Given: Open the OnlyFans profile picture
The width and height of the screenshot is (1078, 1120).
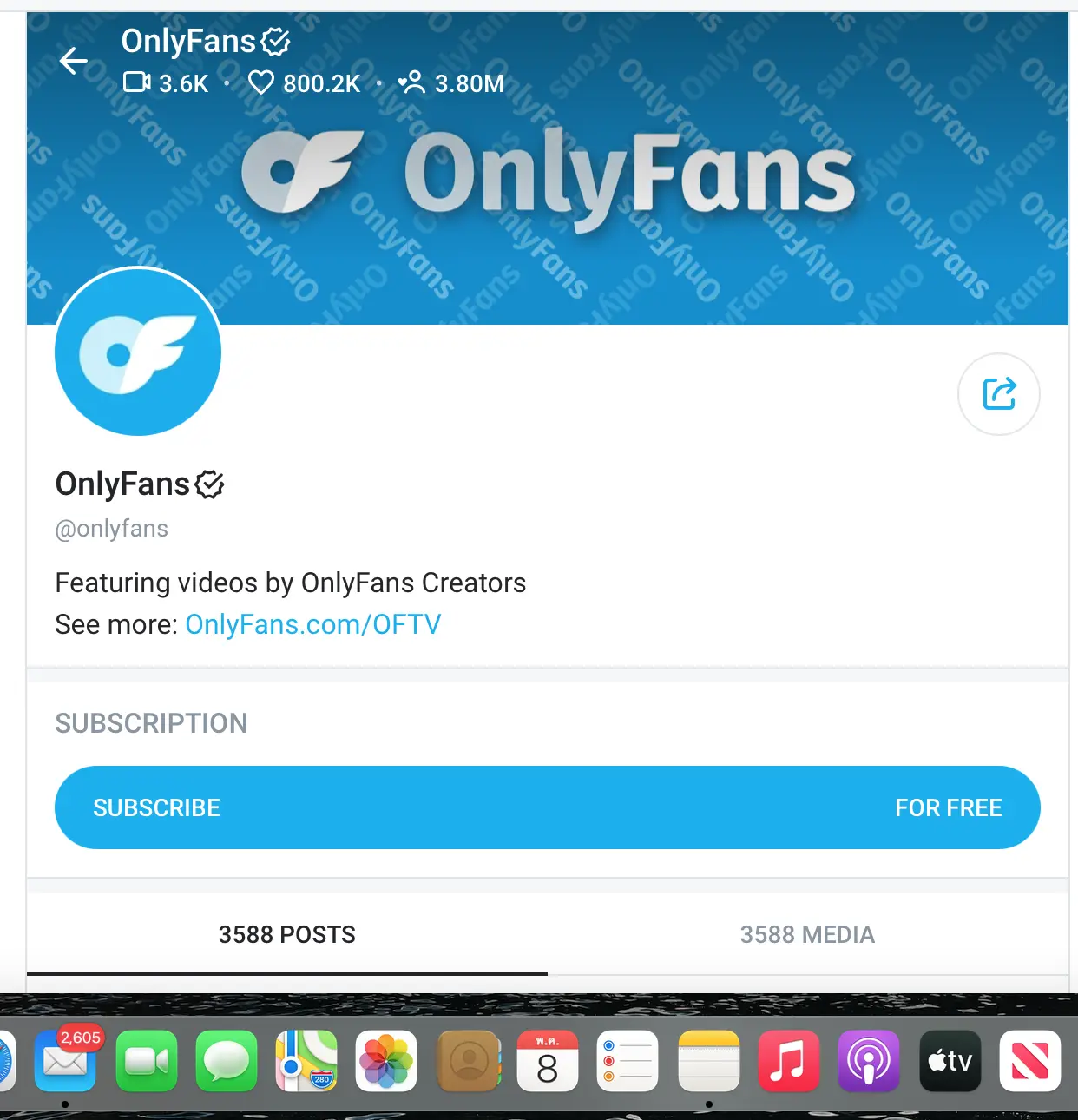Looking at the screenshot, I should [x=138, y=352].
